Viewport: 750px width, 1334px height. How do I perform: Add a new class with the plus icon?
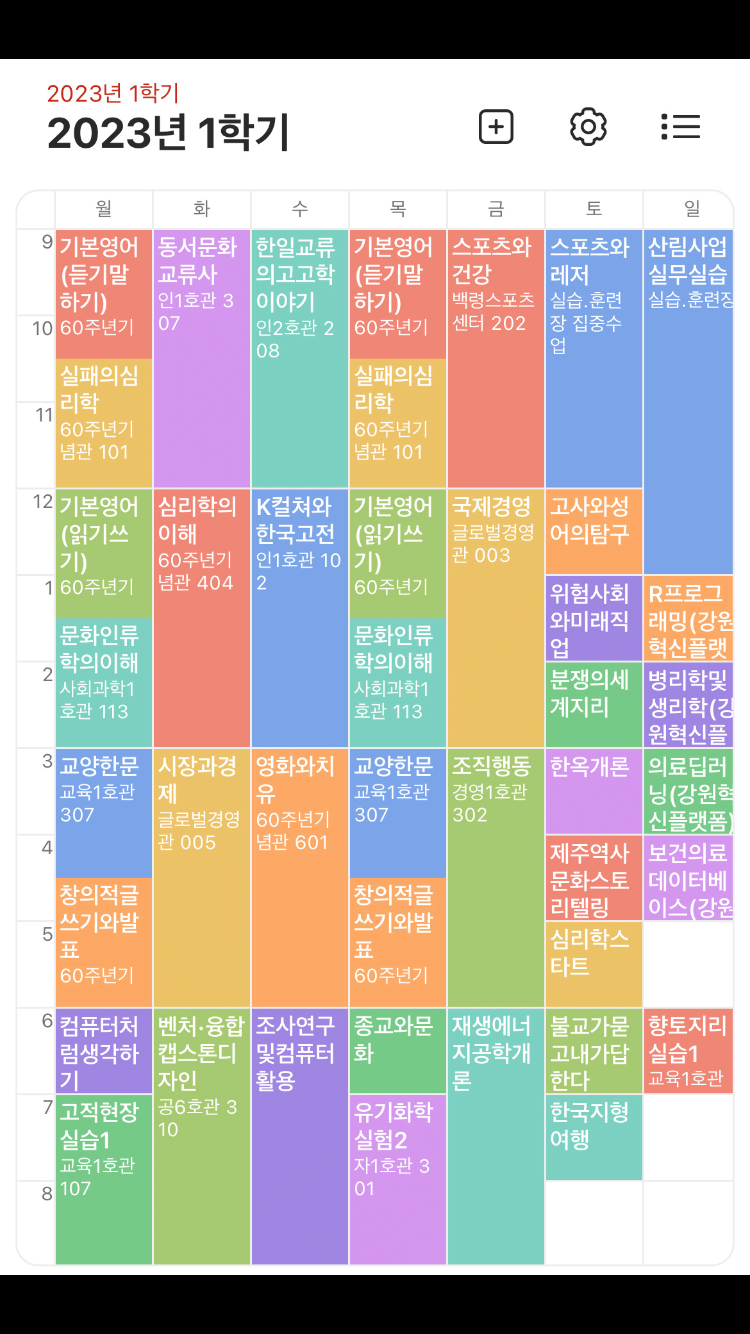tap(496, 127)
